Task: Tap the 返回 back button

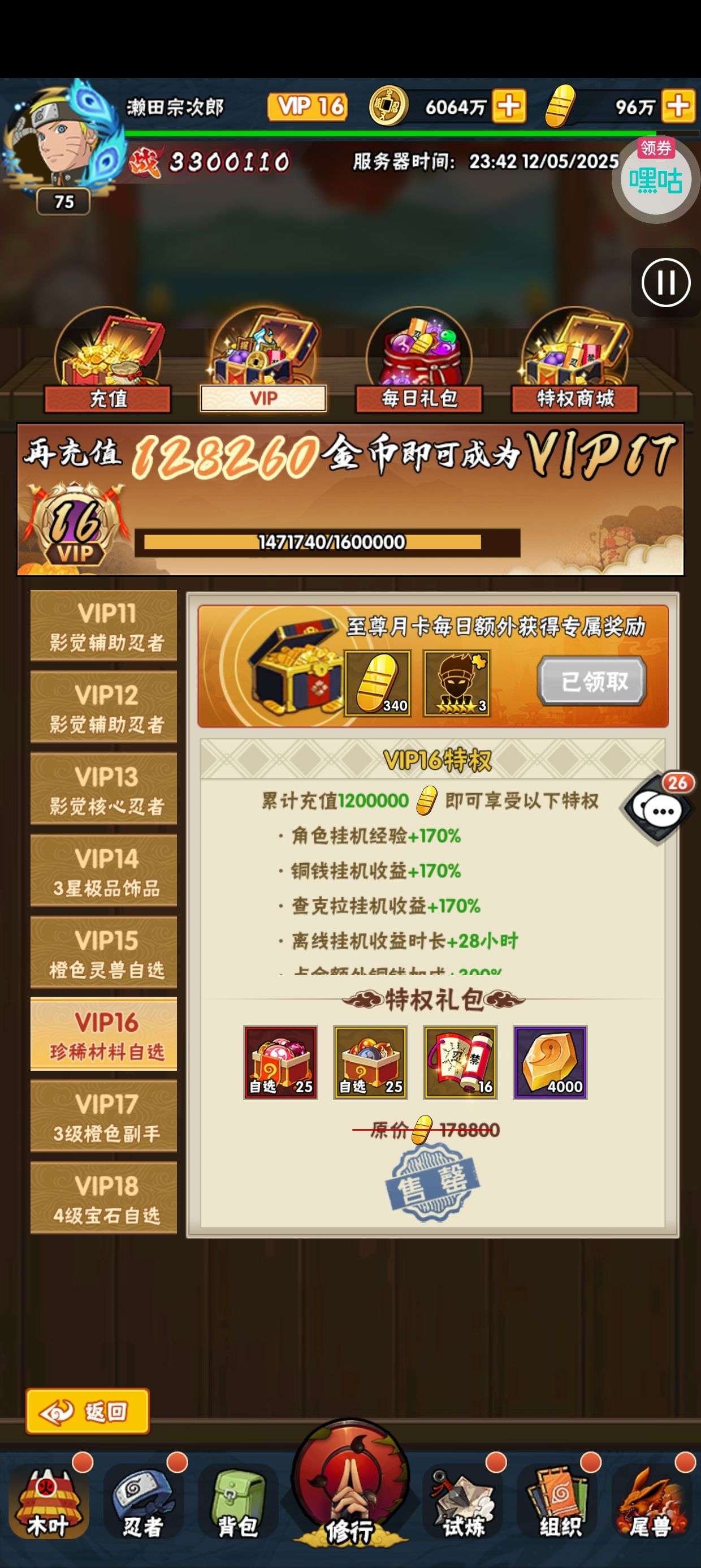Action: (x=88, y=1411)
